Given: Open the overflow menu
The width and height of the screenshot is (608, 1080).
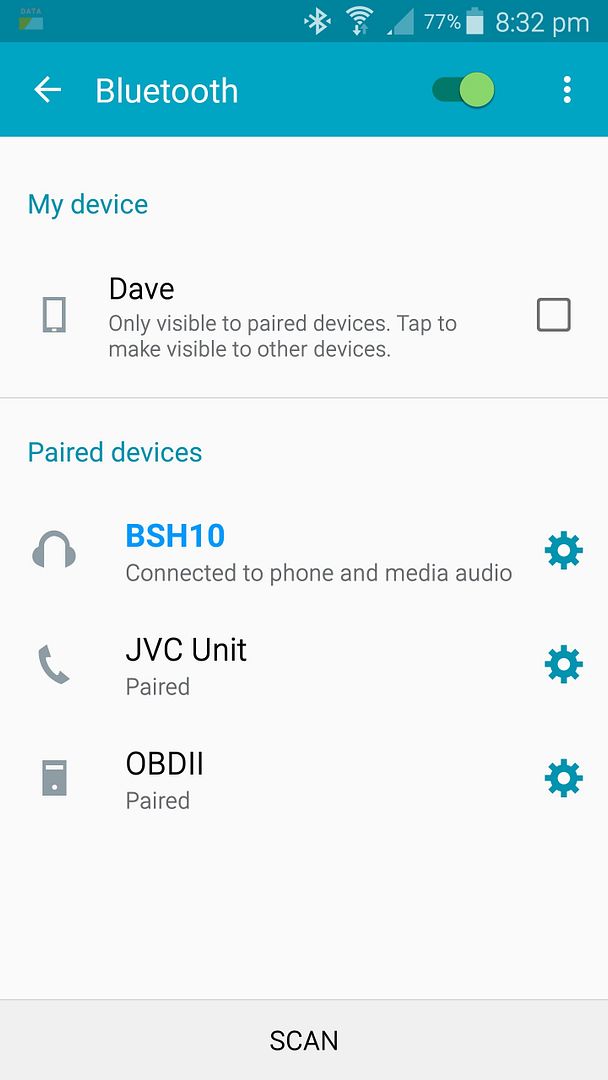Looking at the screenshot, I should pos(567,90).
